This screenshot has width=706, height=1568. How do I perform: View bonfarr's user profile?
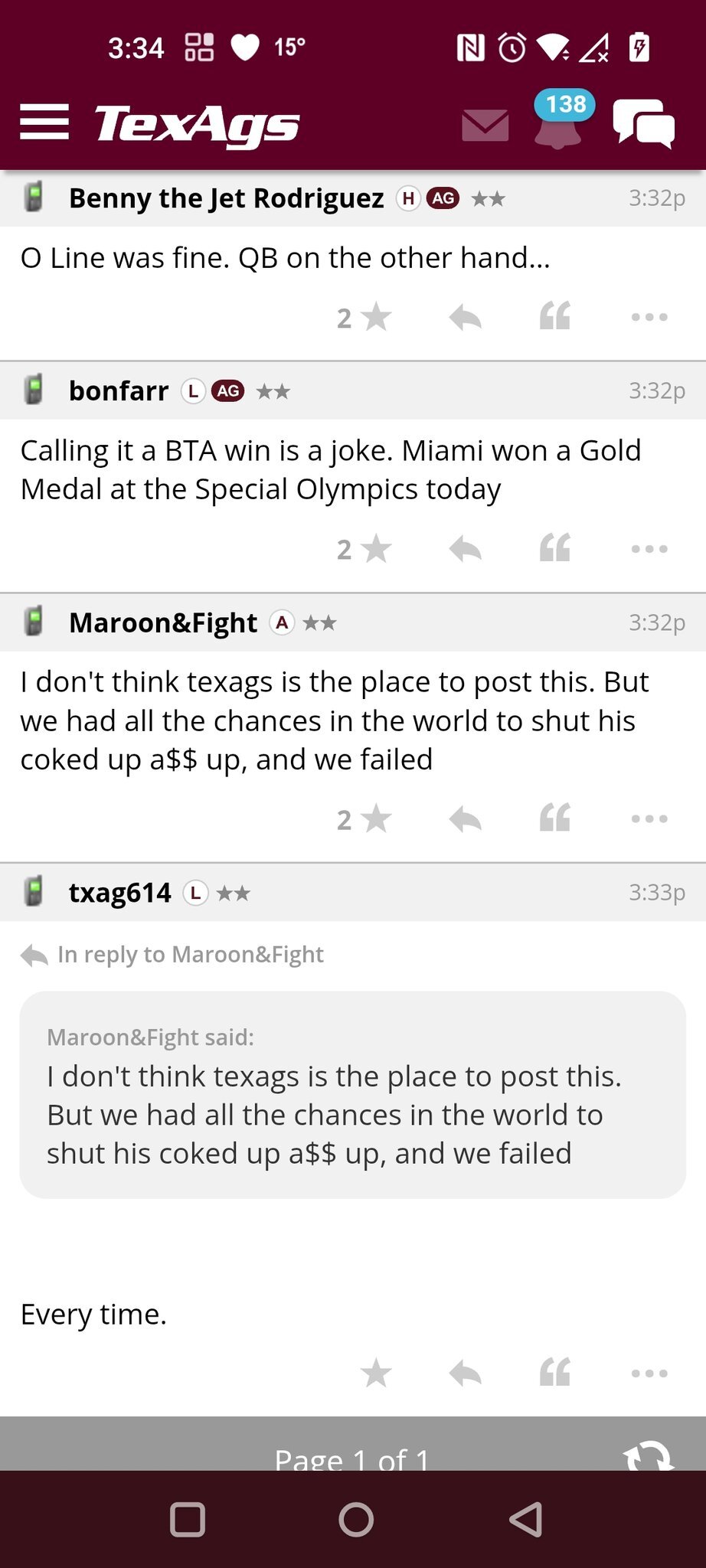pyautogui.click(x=119, y=391)
